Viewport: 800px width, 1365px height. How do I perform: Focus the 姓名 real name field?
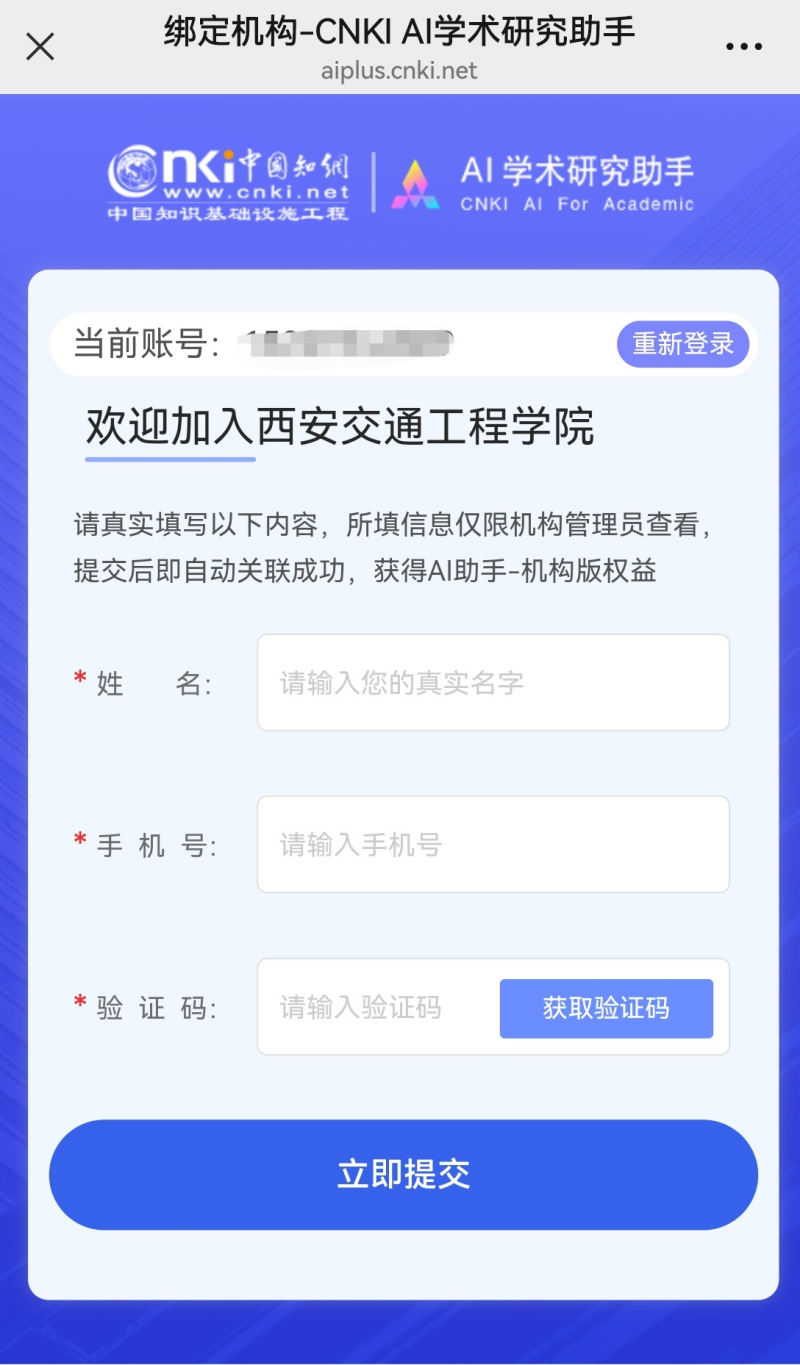point(493,683)
